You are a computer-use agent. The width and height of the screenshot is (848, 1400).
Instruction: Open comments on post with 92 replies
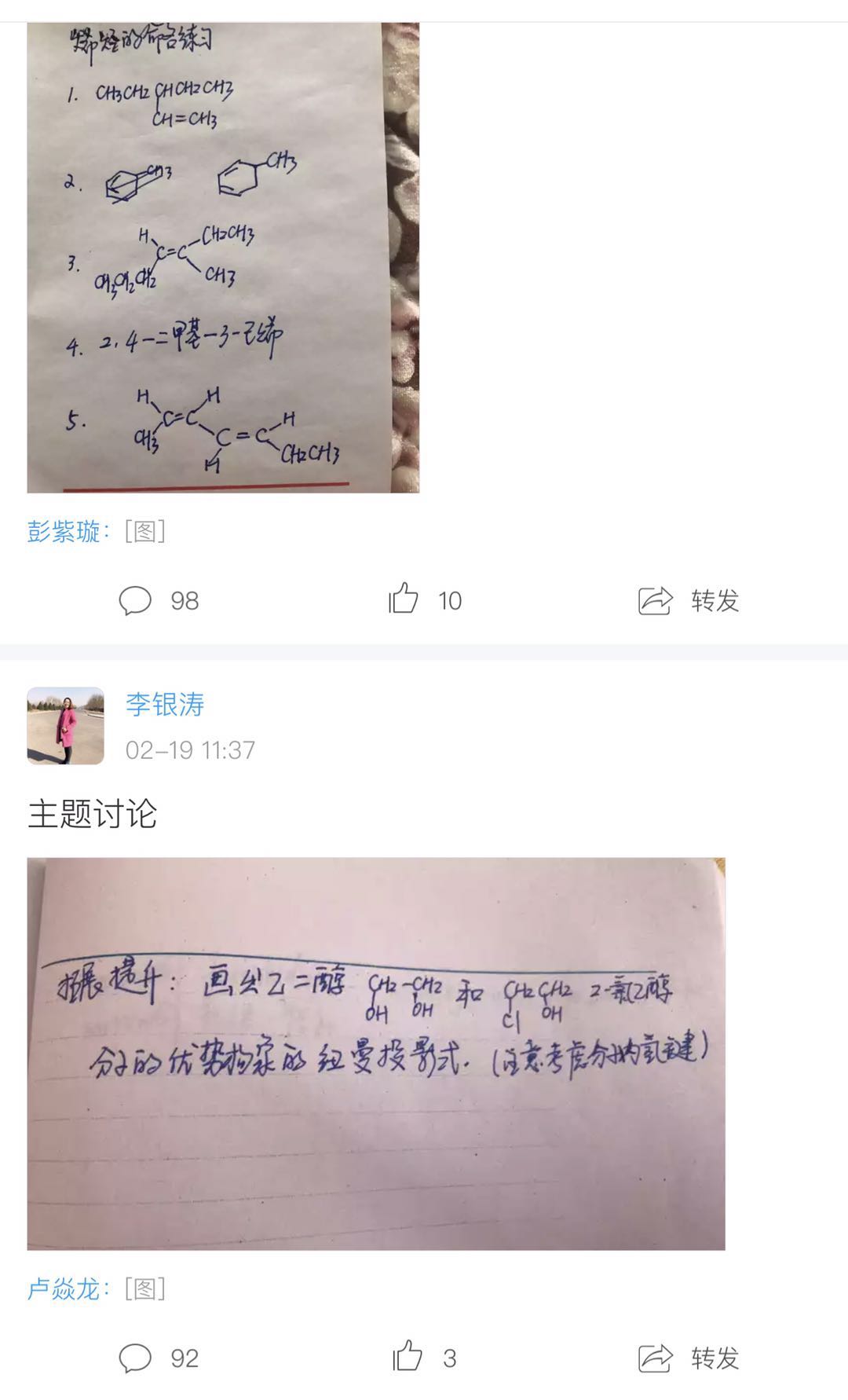coord(158,1358)
